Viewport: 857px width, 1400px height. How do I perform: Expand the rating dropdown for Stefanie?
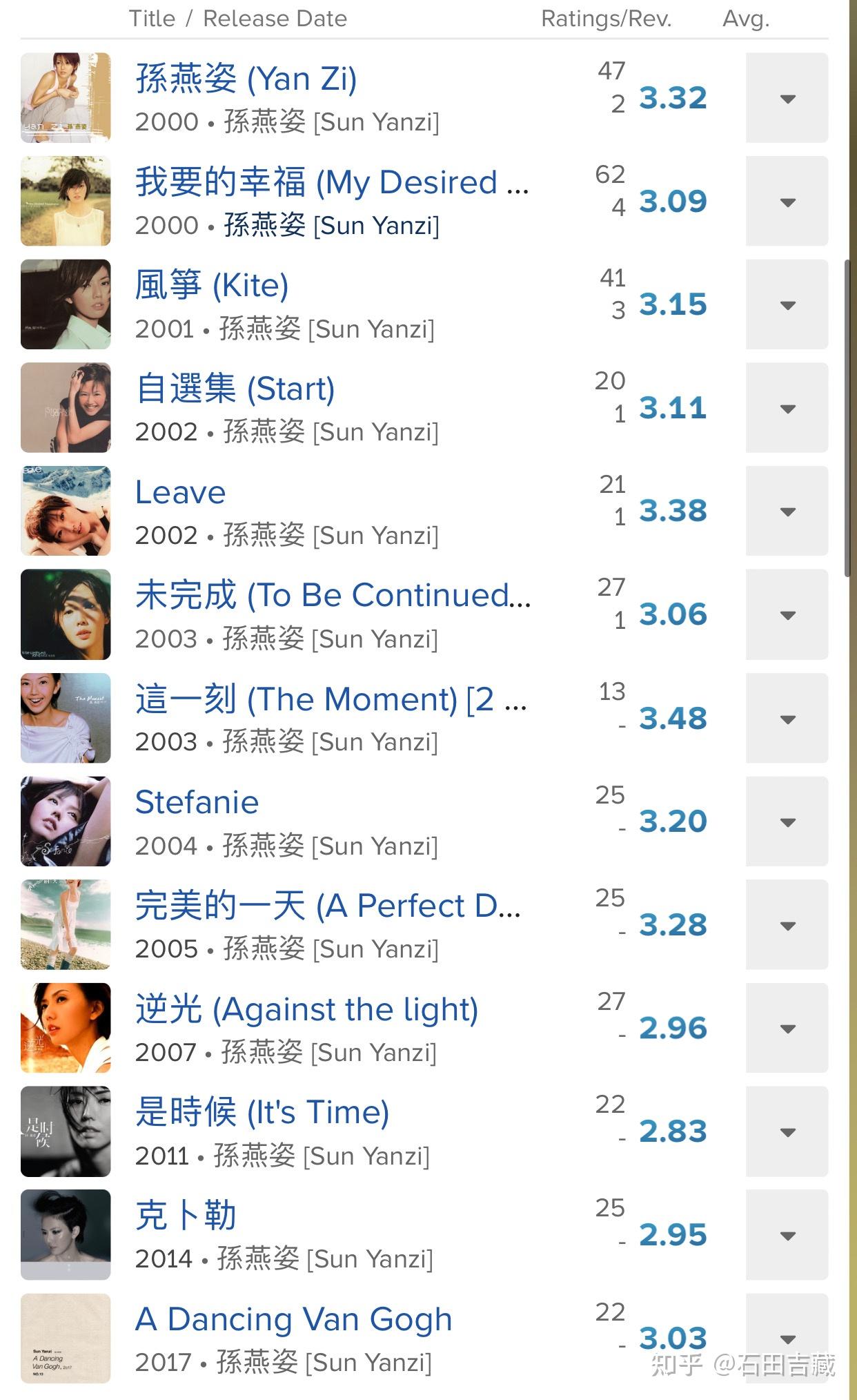(786, 821)
